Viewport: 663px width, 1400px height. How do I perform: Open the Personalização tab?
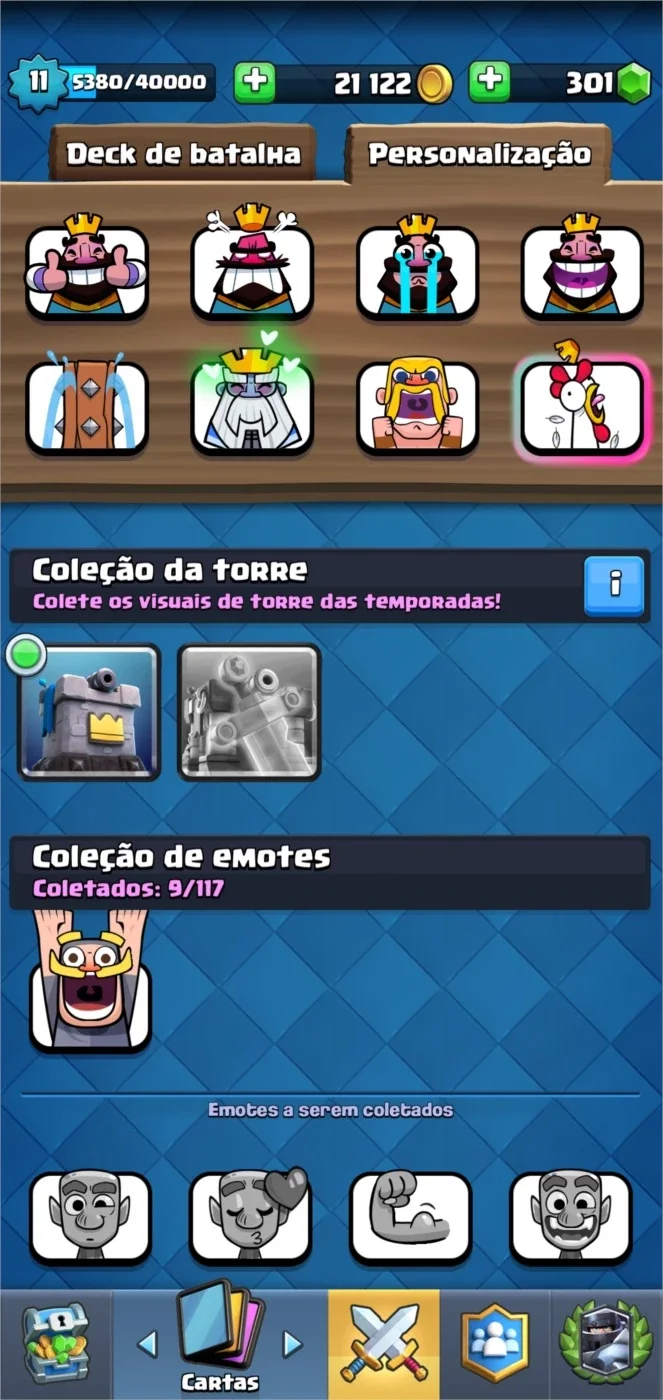479,153
